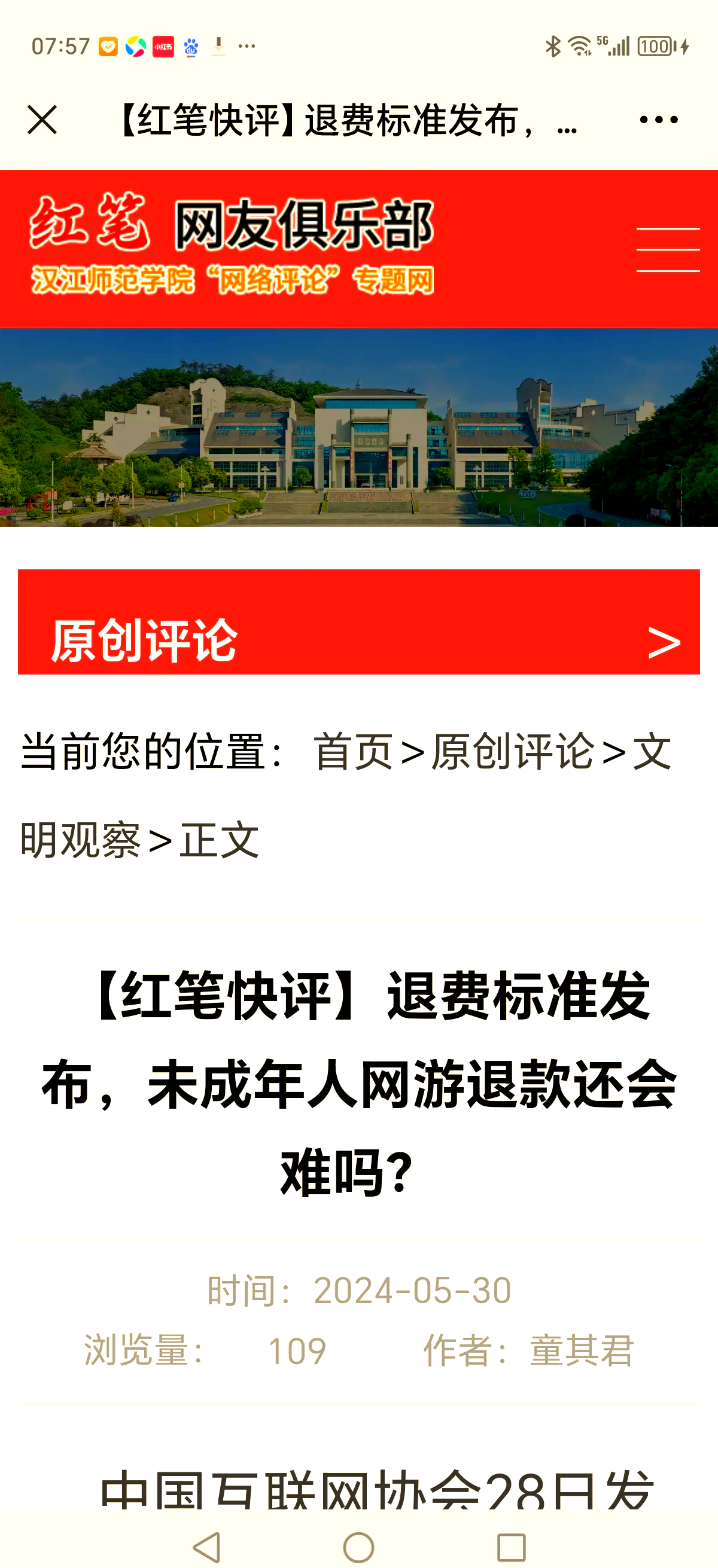
Task: Tap the download icon in the status bar
Action: click(219, 46)
